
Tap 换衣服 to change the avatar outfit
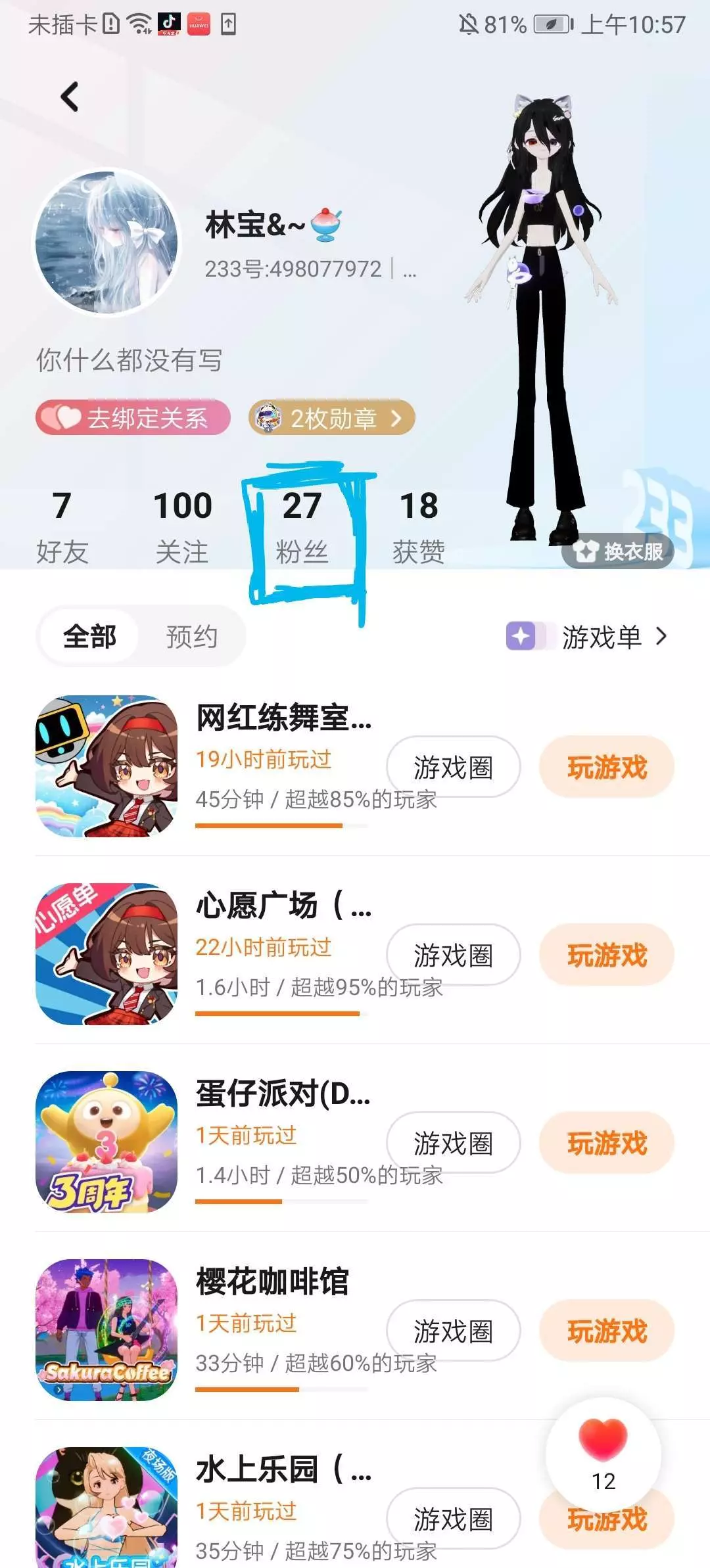619,551
